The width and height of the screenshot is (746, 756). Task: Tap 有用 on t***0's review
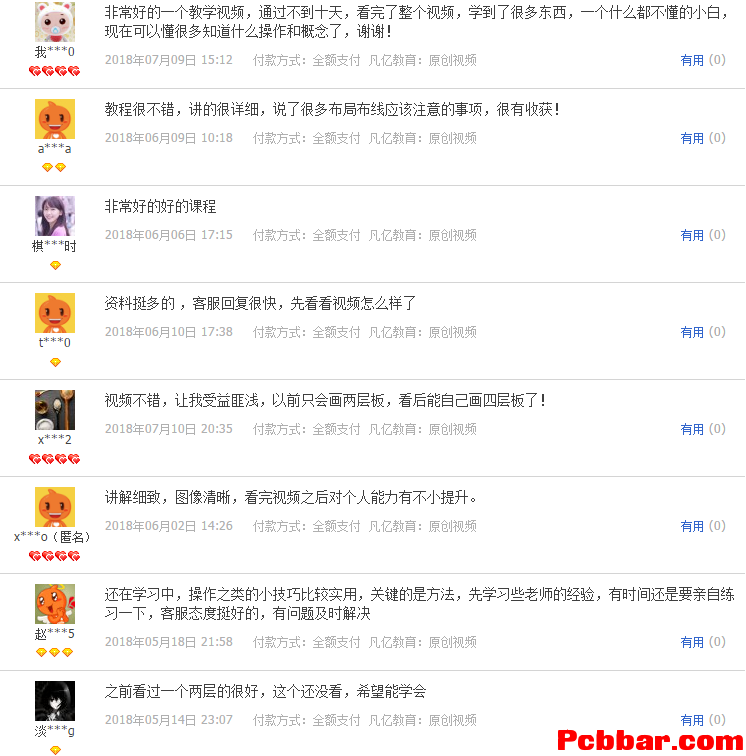(692, 332)
